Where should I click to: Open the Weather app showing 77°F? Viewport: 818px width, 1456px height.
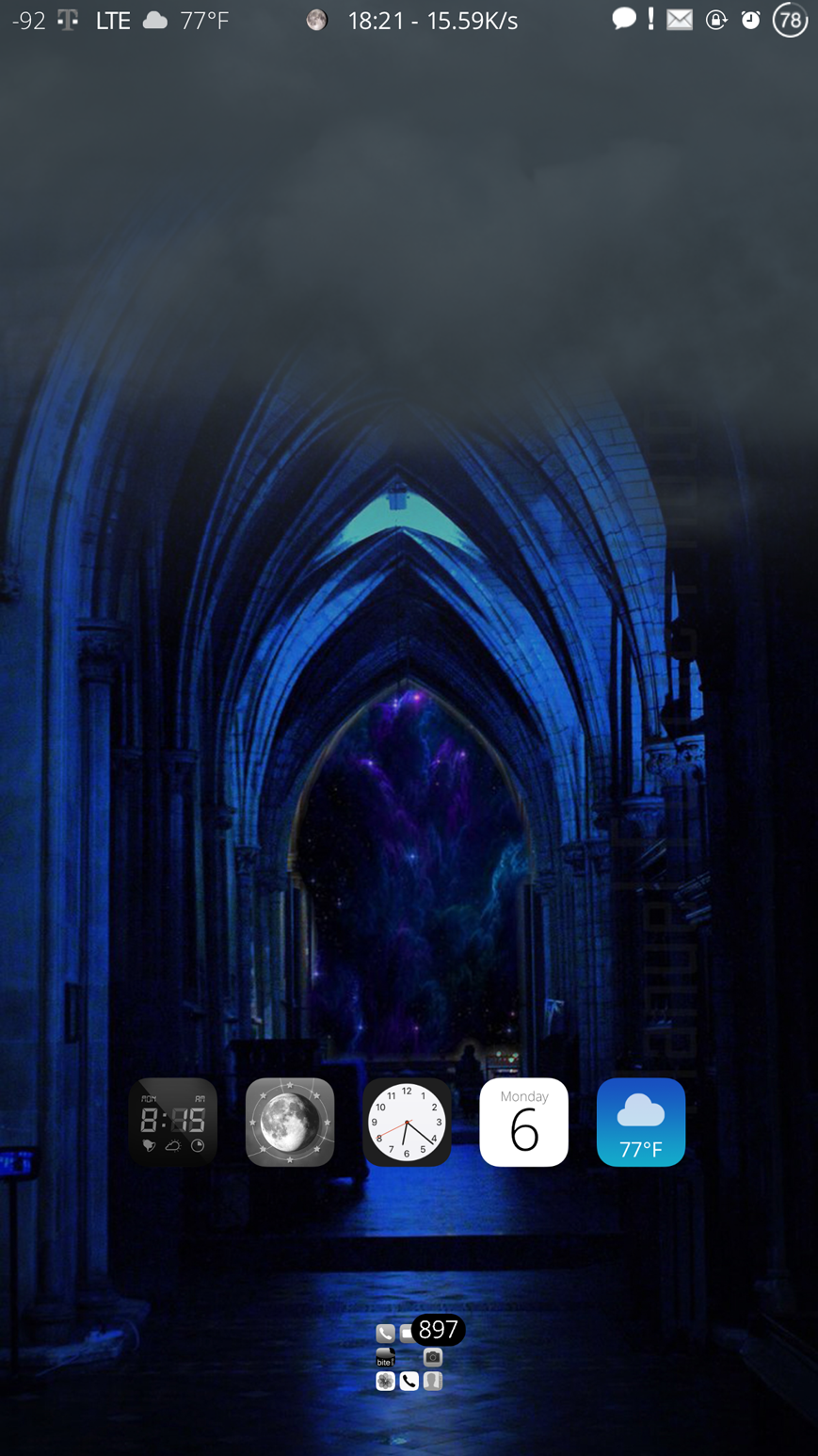tap(640, 1122)
